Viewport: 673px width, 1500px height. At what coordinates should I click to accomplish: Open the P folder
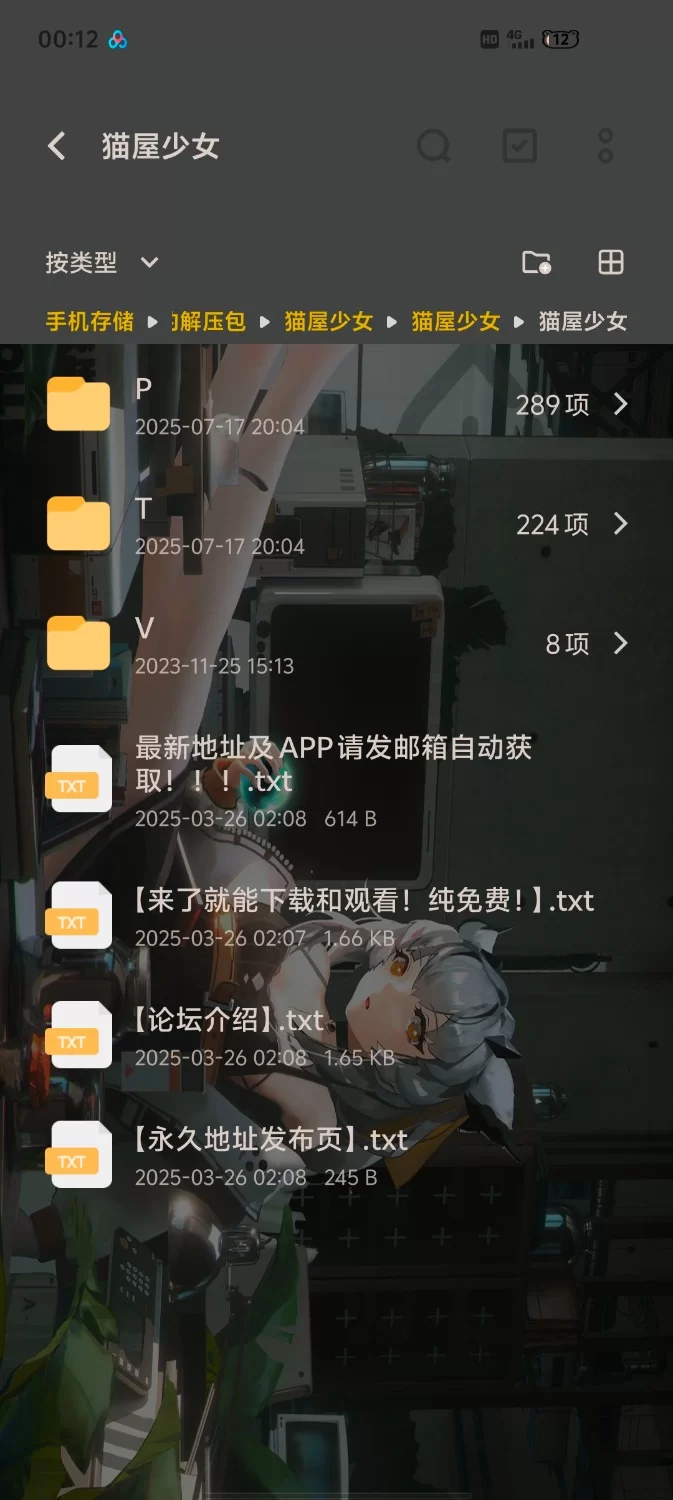336,404
